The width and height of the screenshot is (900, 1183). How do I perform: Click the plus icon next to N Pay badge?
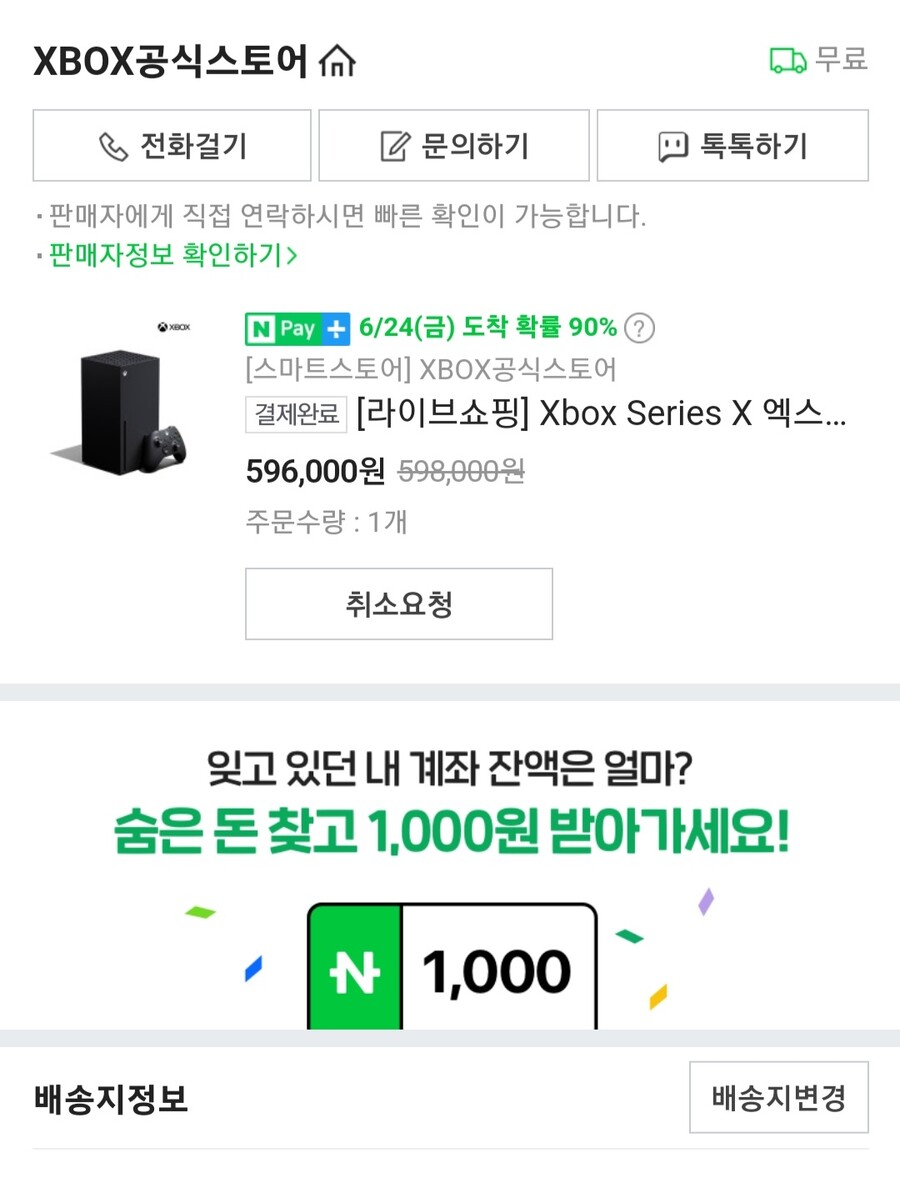pyautogui.click(x=334, y=329)
